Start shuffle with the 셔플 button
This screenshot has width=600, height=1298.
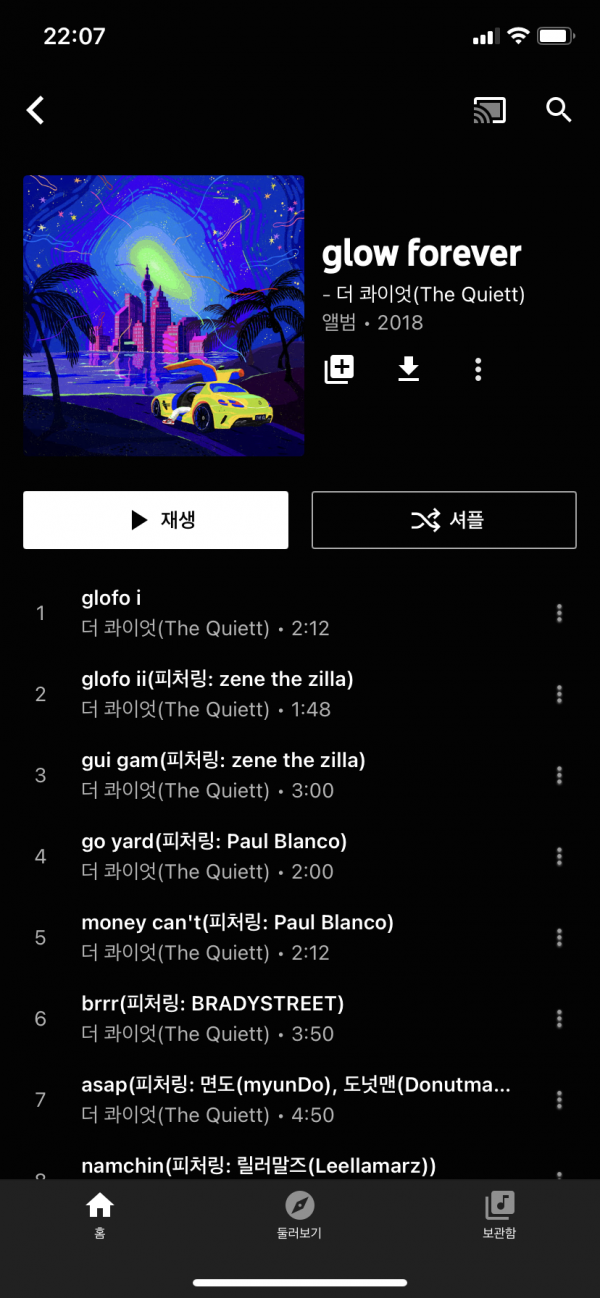[x=444, y=520]
